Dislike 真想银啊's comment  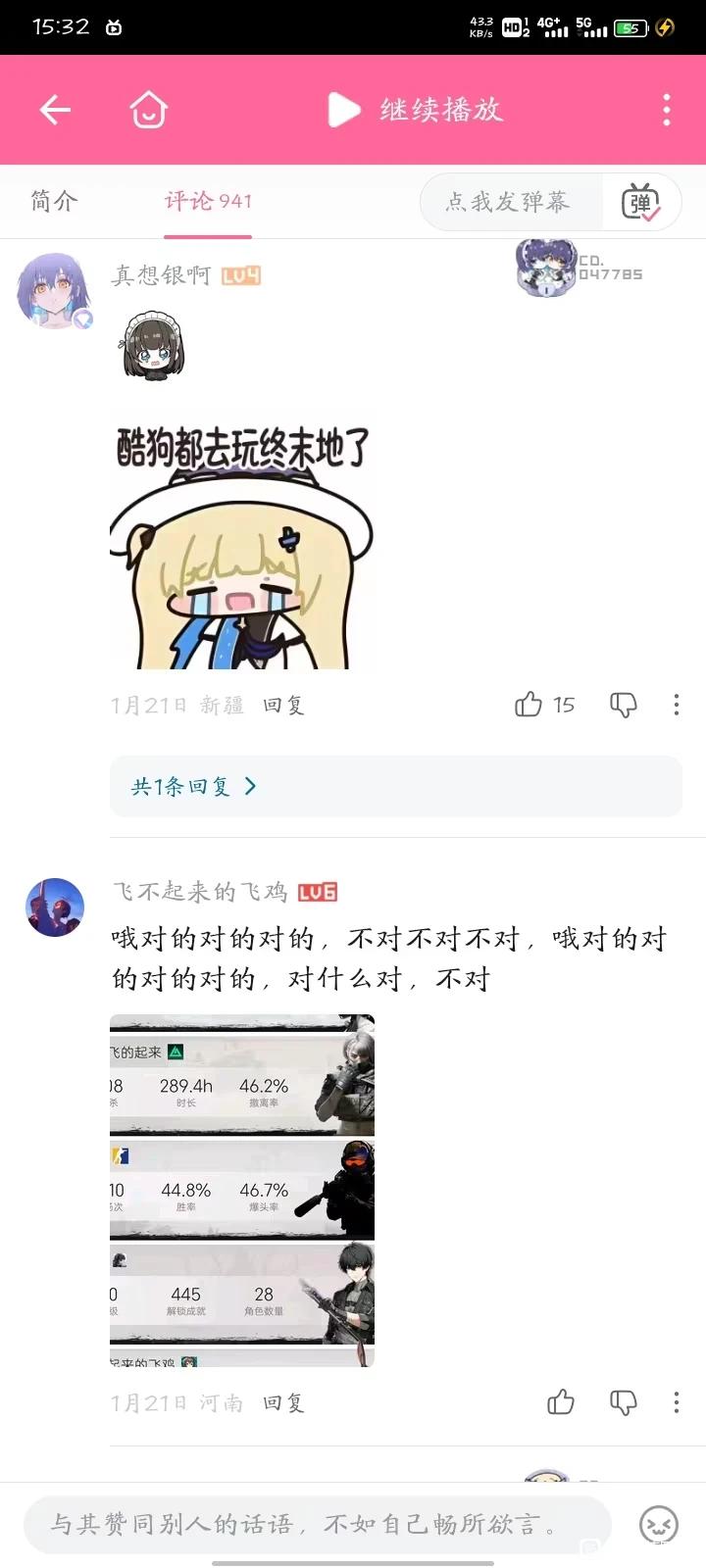click(x=624, y=705)
